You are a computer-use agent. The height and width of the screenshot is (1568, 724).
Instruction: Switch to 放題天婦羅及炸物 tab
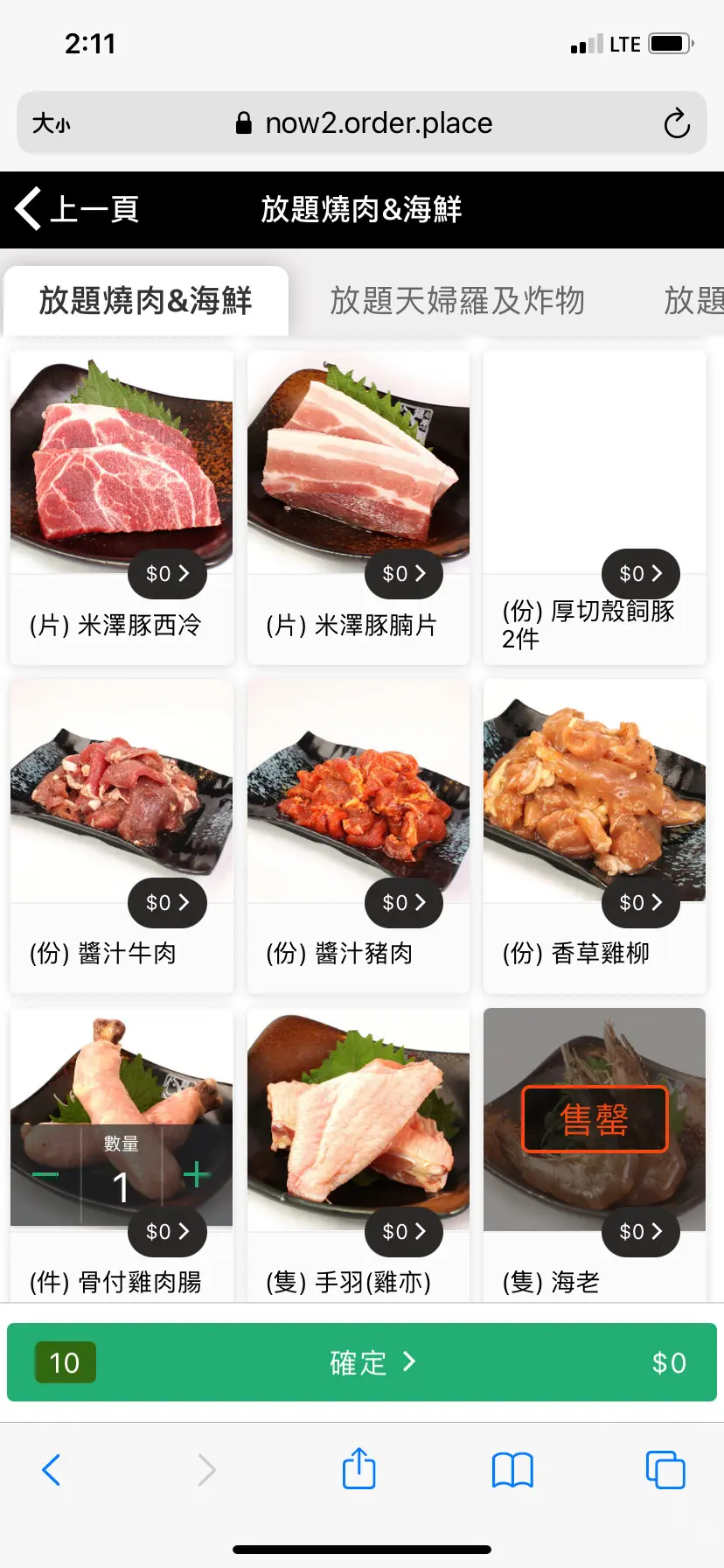[x=456, y=301]
